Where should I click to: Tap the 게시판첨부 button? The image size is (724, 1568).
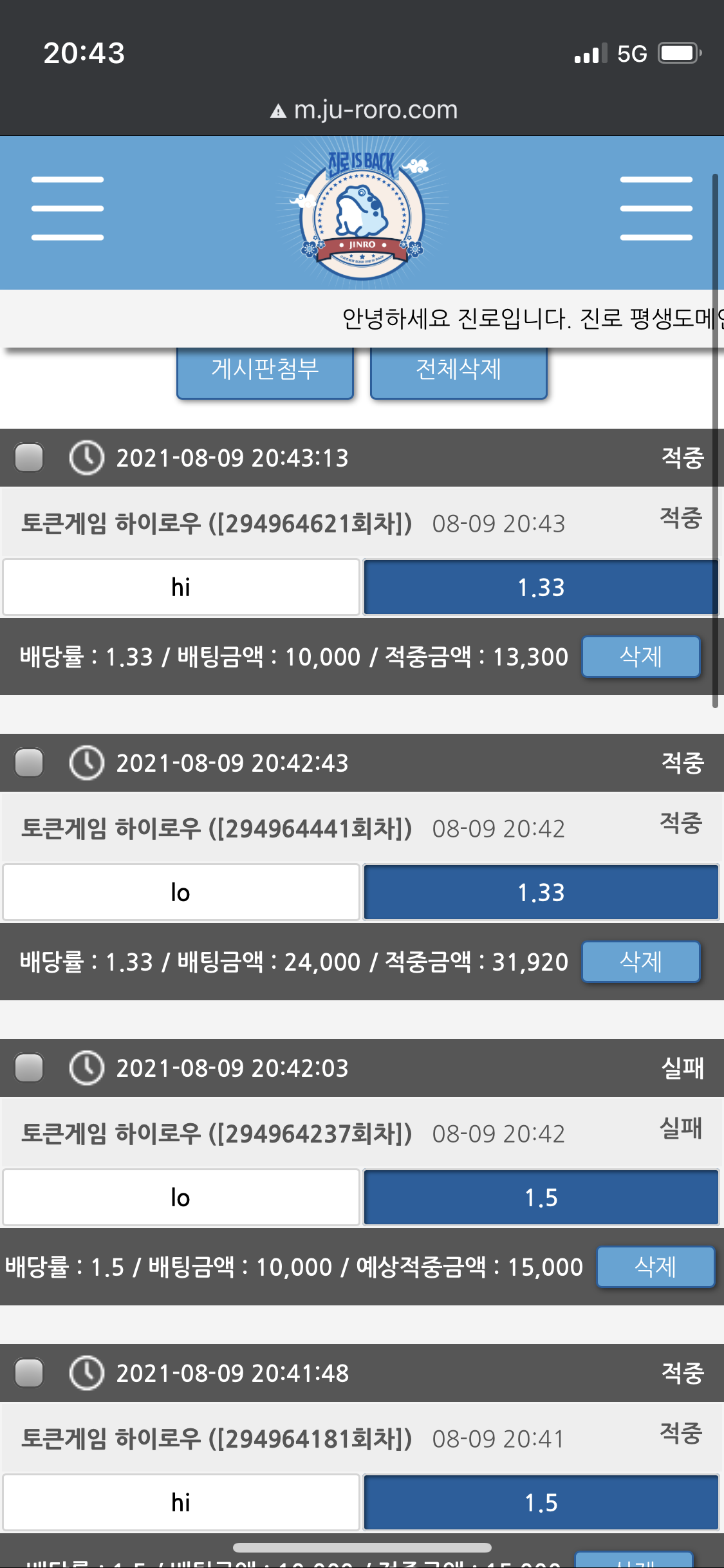coord(265,371)
